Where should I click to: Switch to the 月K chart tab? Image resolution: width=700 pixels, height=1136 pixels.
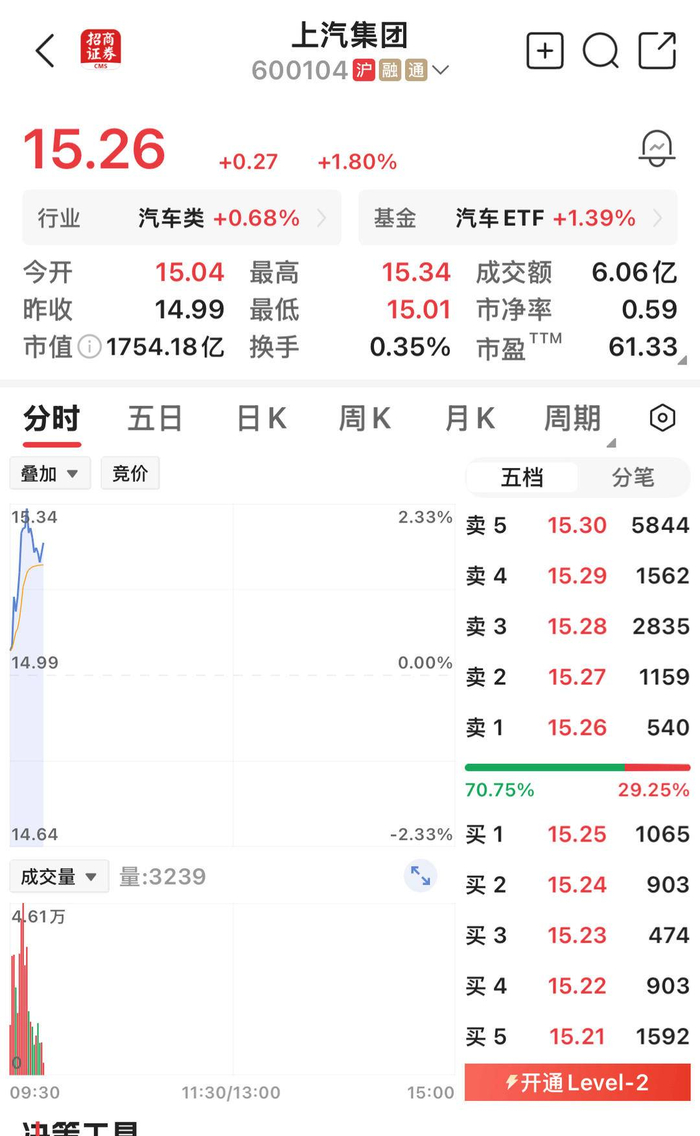[470, 418]
